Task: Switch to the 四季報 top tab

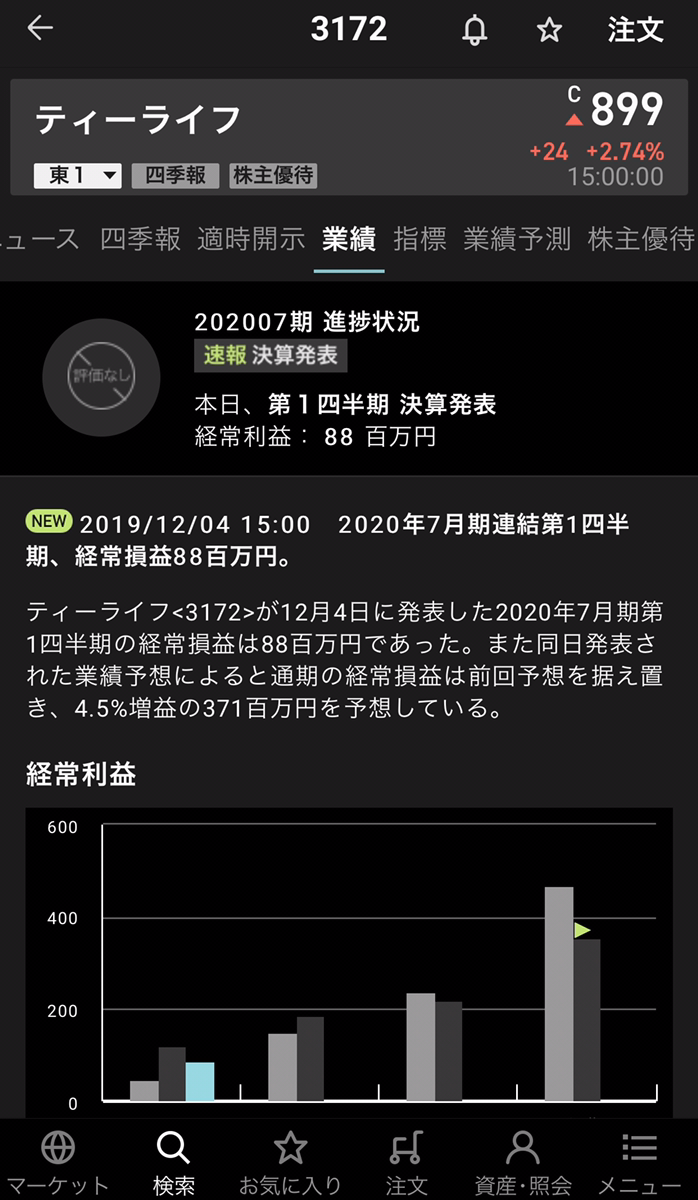Action: [x=141, y=239]
